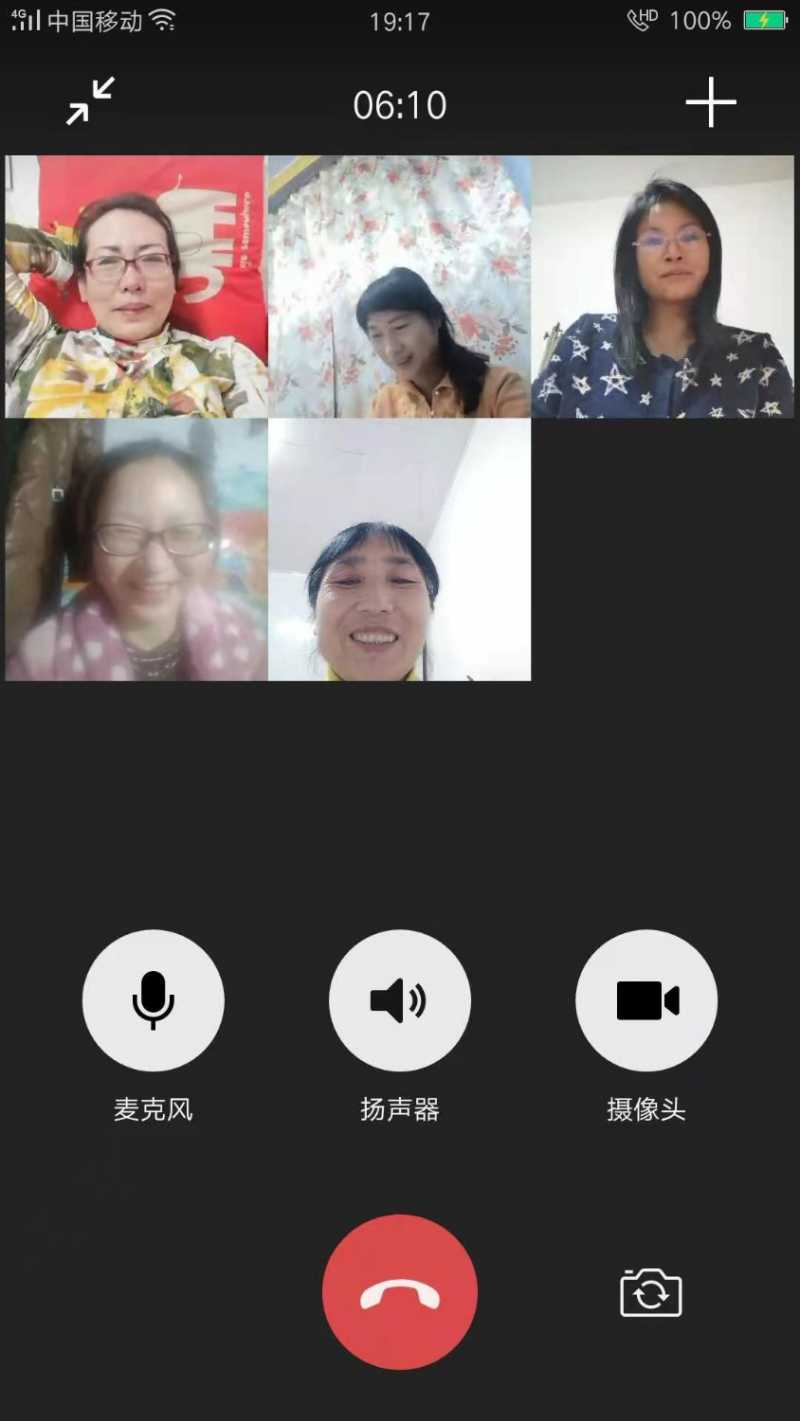Open the video tile with the floral curtain

pos(399,287)
